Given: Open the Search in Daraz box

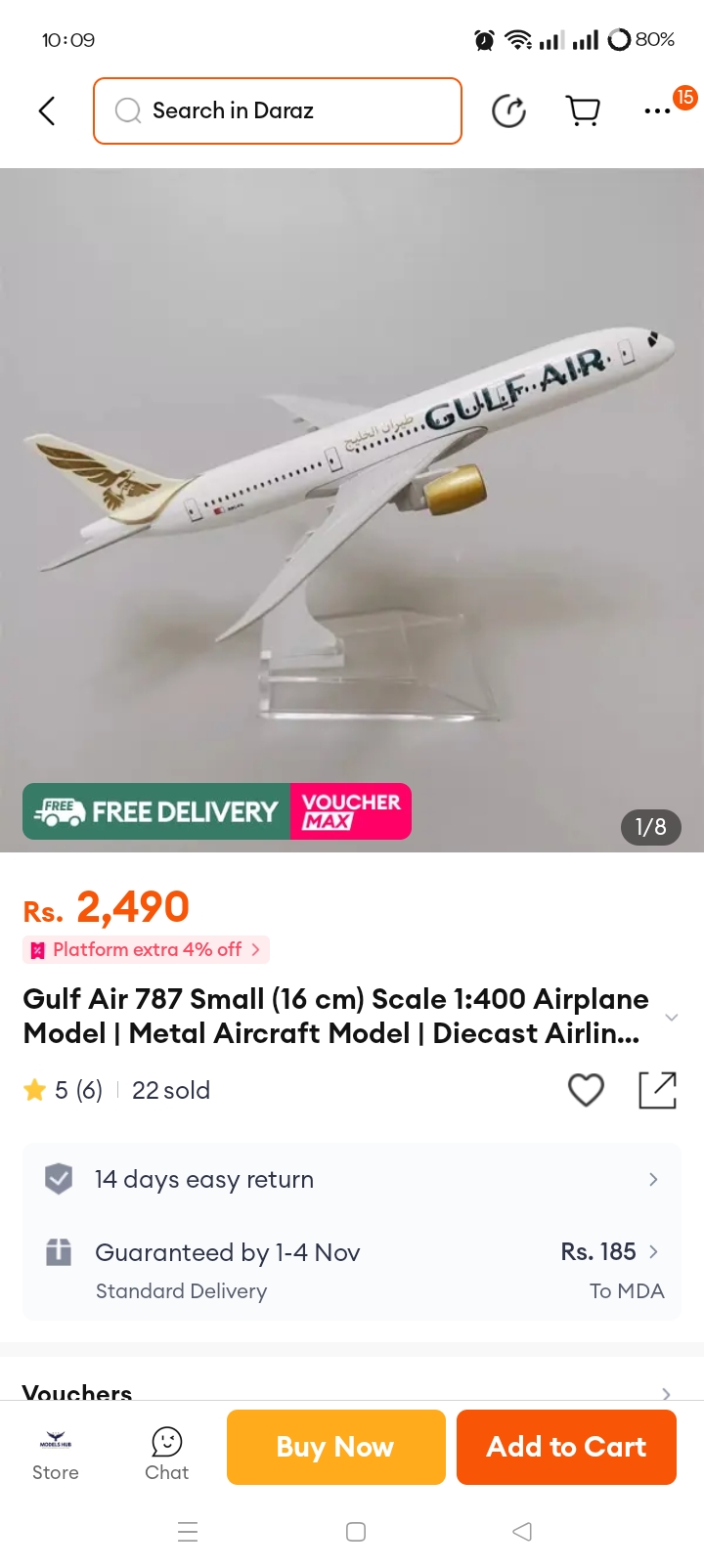Looking at the screenshot, I should [x=278, y=110].
